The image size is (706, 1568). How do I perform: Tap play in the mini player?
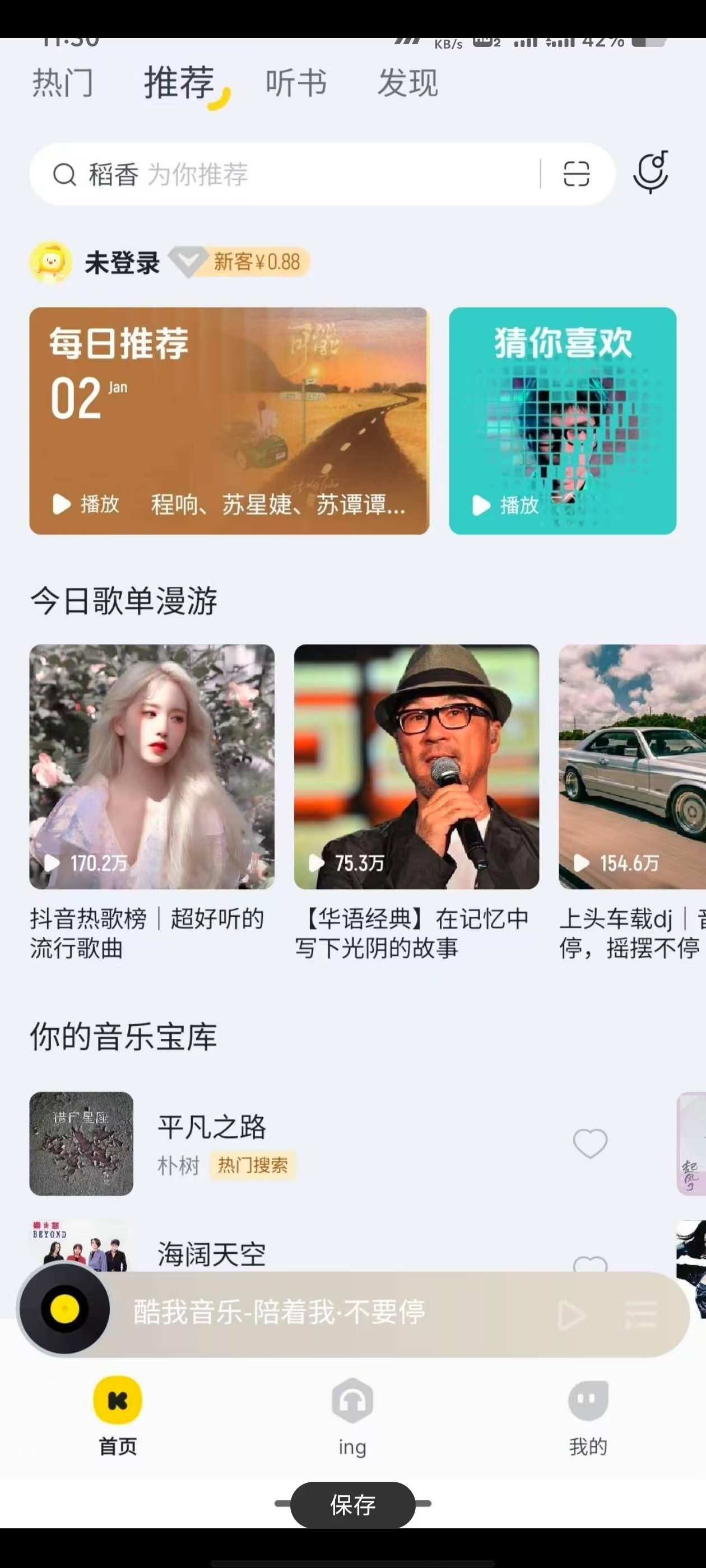tap(572, 1315)
